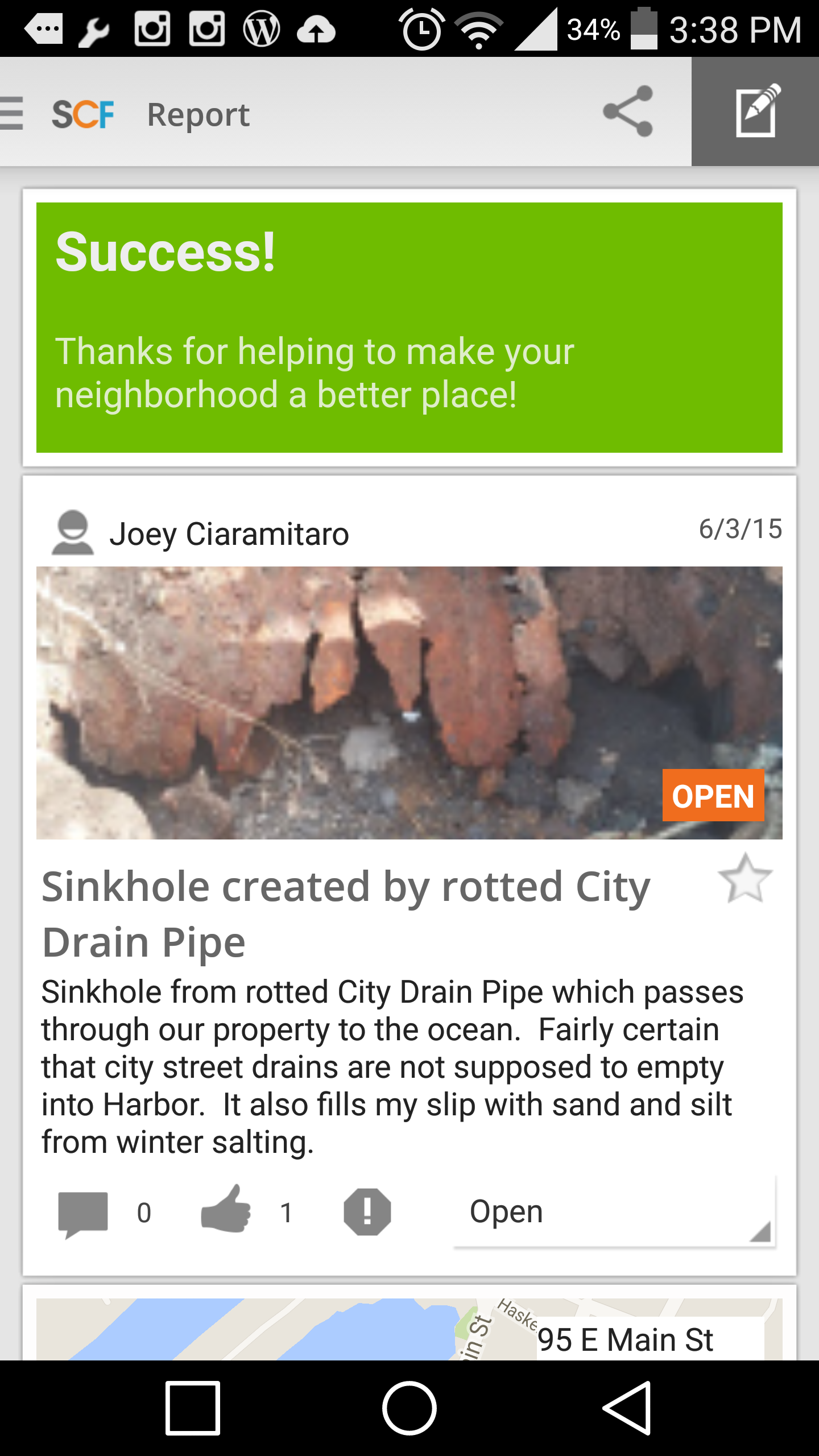Image resolution: width=819 pixels, height=1456 pixels.
Task: Flag this report as inappropriate
Action: [367, 1211]
